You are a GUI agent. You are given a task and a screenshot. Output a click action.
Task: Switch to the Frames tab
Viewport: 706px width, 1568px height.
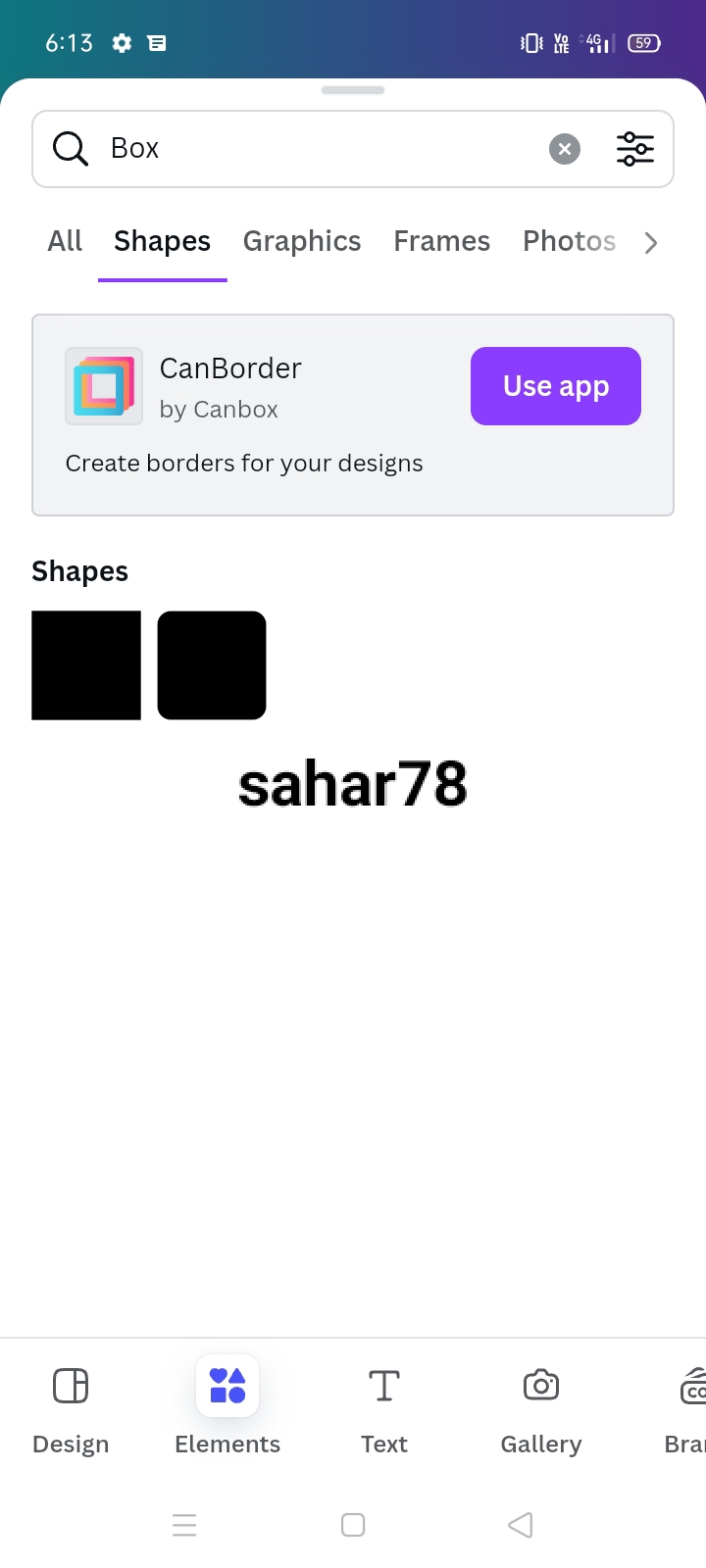(441, 241)
